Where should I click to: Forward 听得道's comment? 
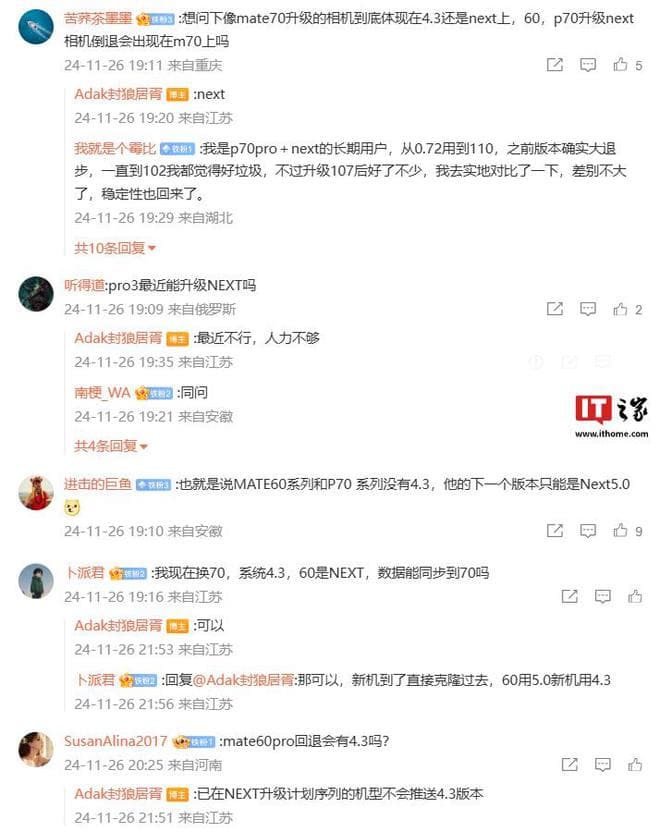coord(555,309)
